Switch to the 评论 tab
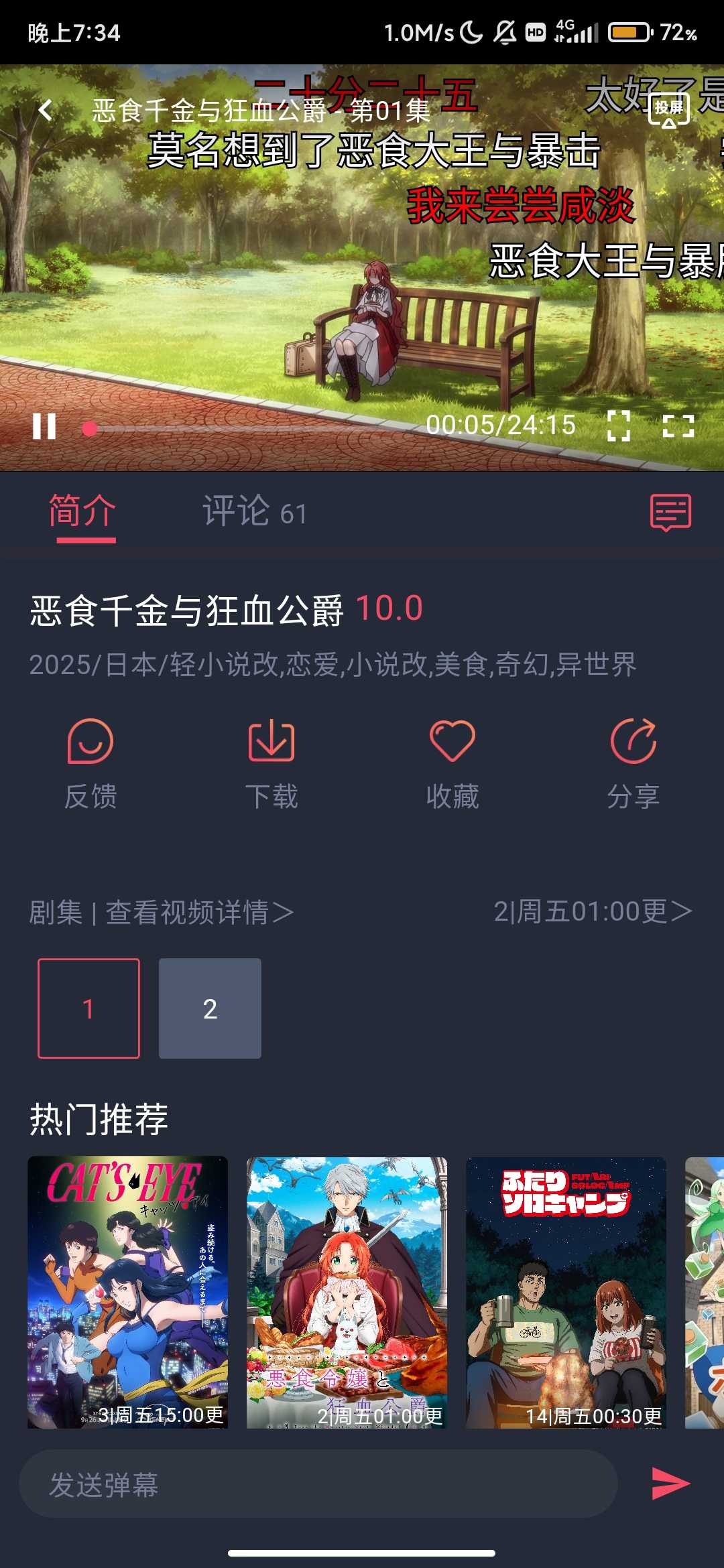The height and width of the screenshot is (1568, 724). (254, 513)
